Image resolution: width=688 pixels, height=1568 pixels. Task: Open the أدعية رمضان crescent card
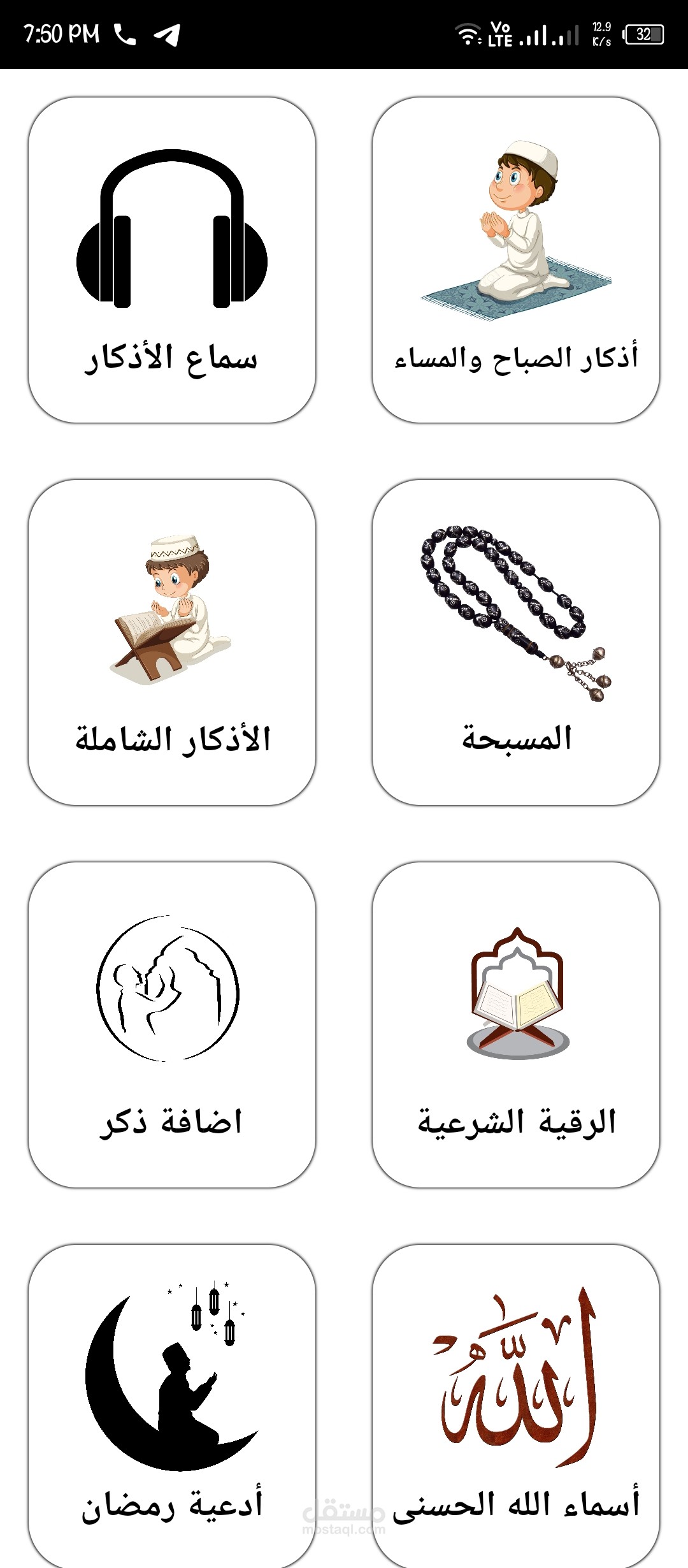coord(172,1406)
